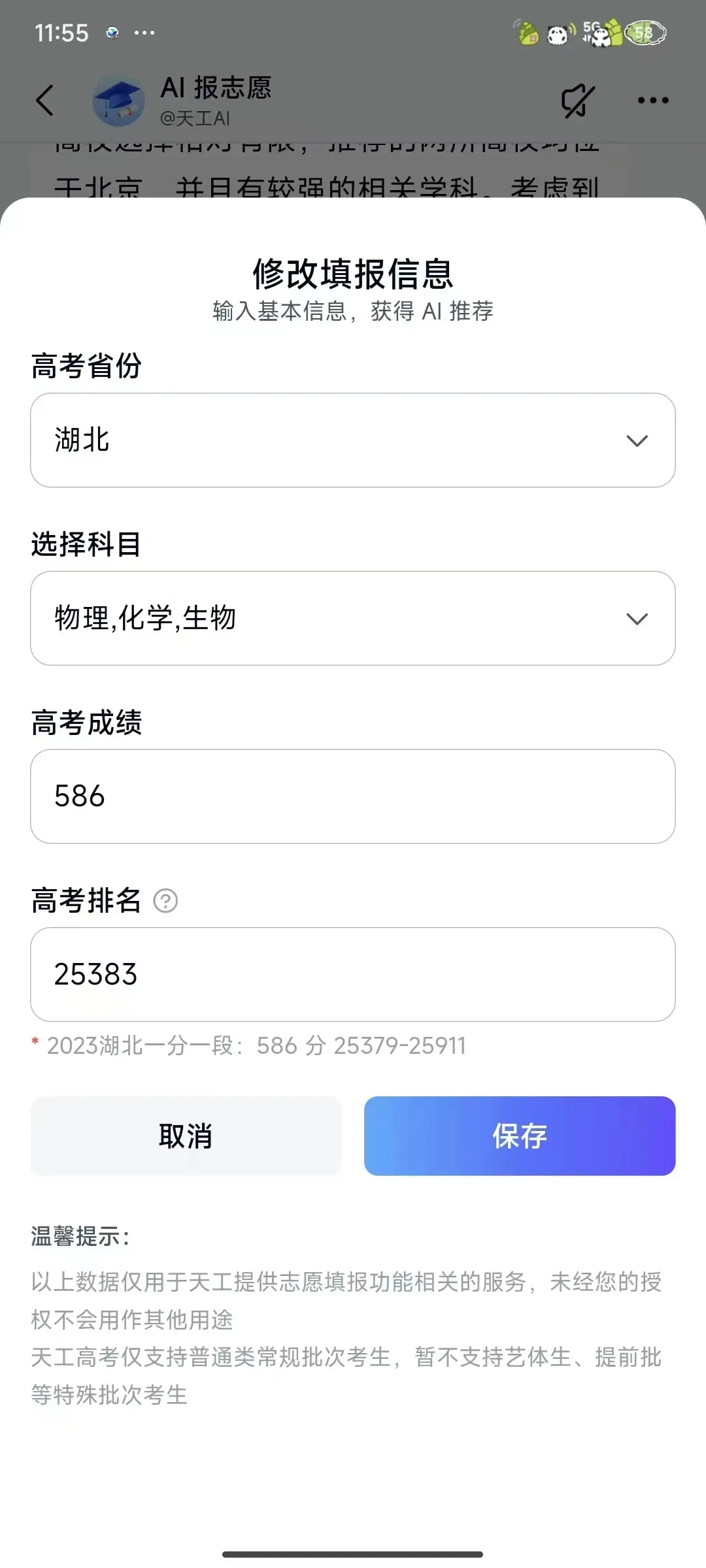The image size is (706, 1568).
Task: Show help for 高考排名
Action: pyautogui.click(x=165, y=901)
